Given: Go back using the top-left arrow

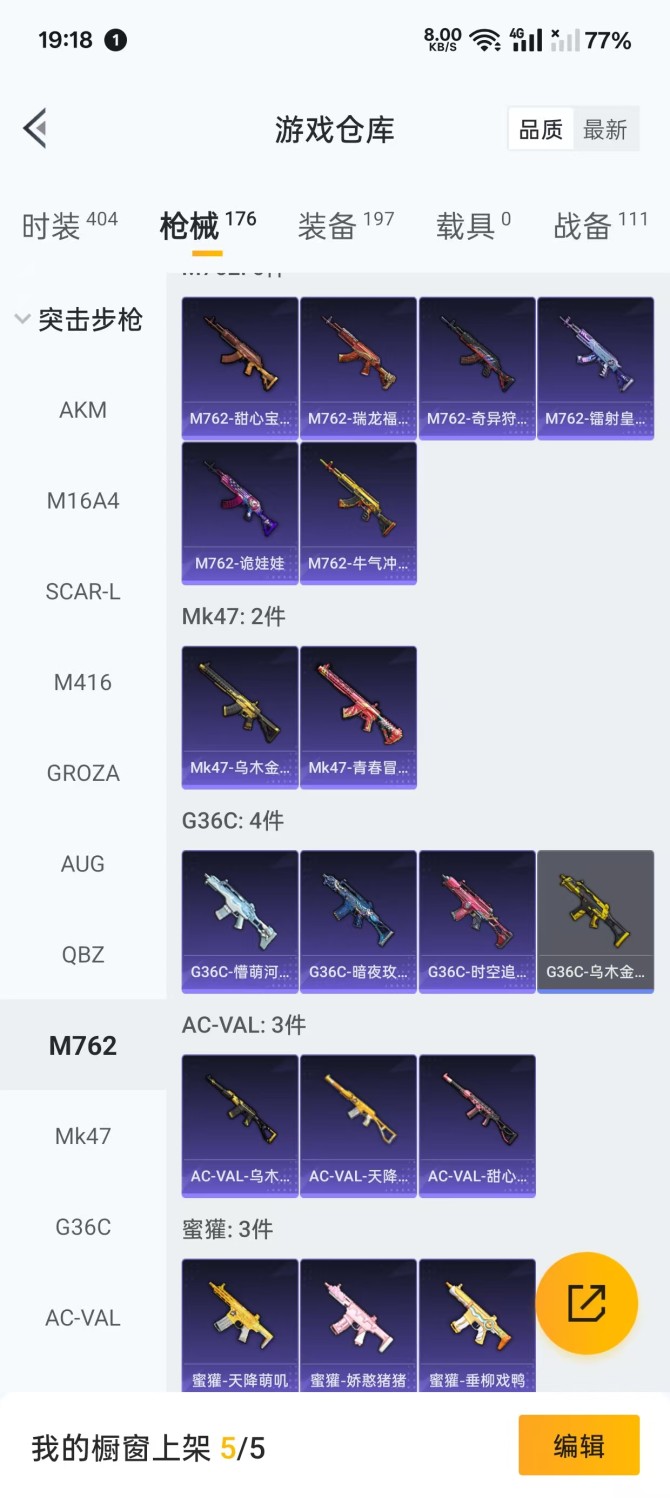Looking at the screenshot, I should [36, 128].
